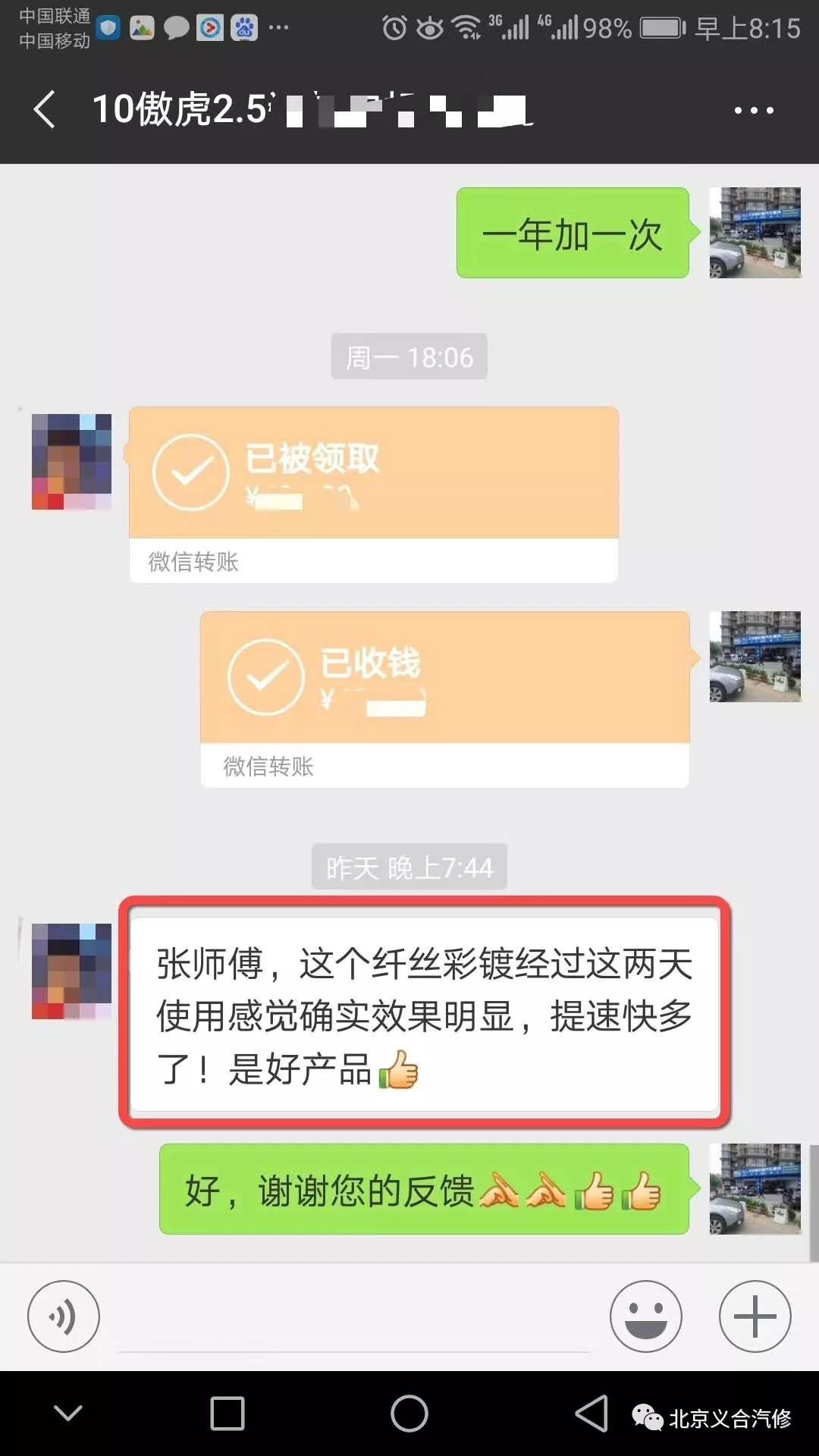Open own avatar beside 一年加一次
Viewport: 819px width, 1456px height.
(x=755, y=233)
